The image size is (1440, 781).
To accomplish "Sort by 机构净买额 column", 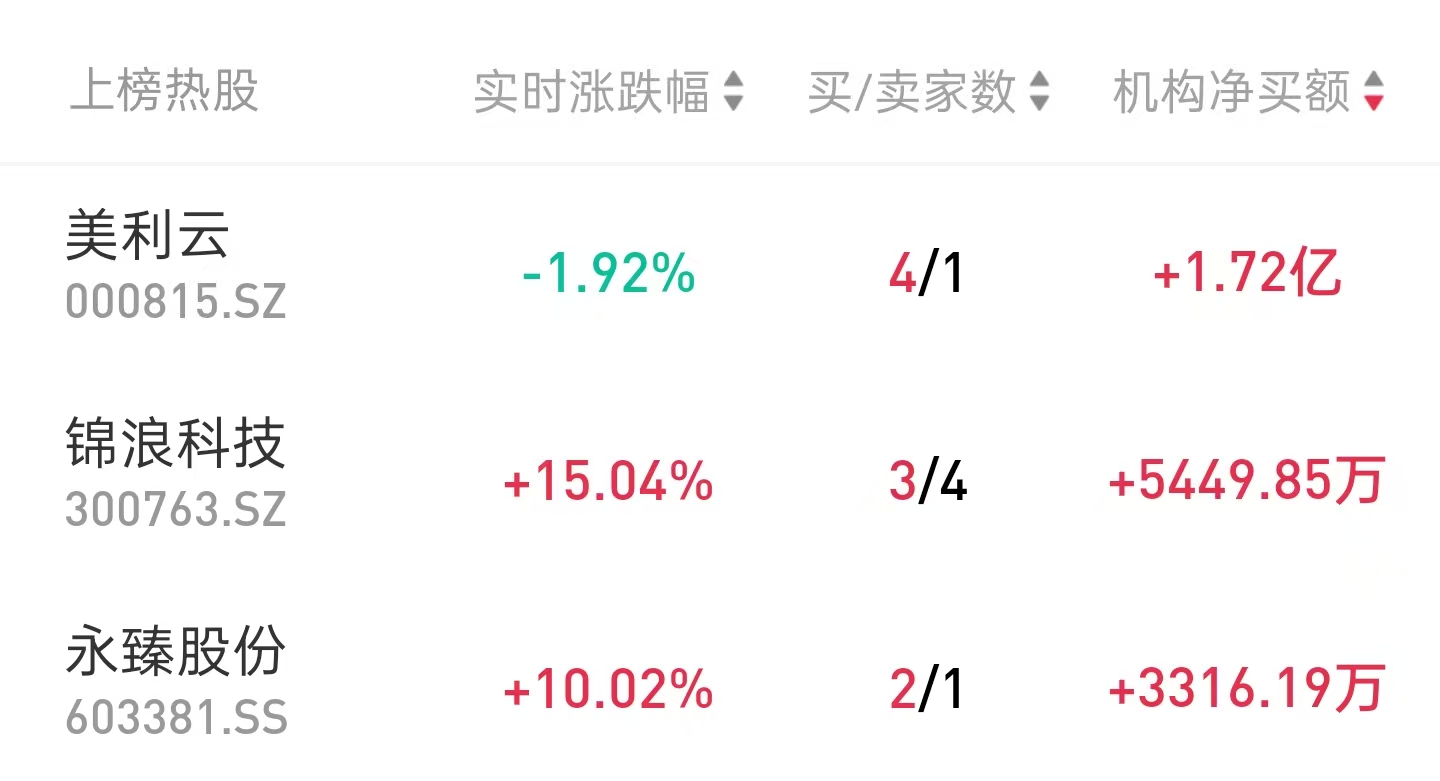I will point(1247,92).
